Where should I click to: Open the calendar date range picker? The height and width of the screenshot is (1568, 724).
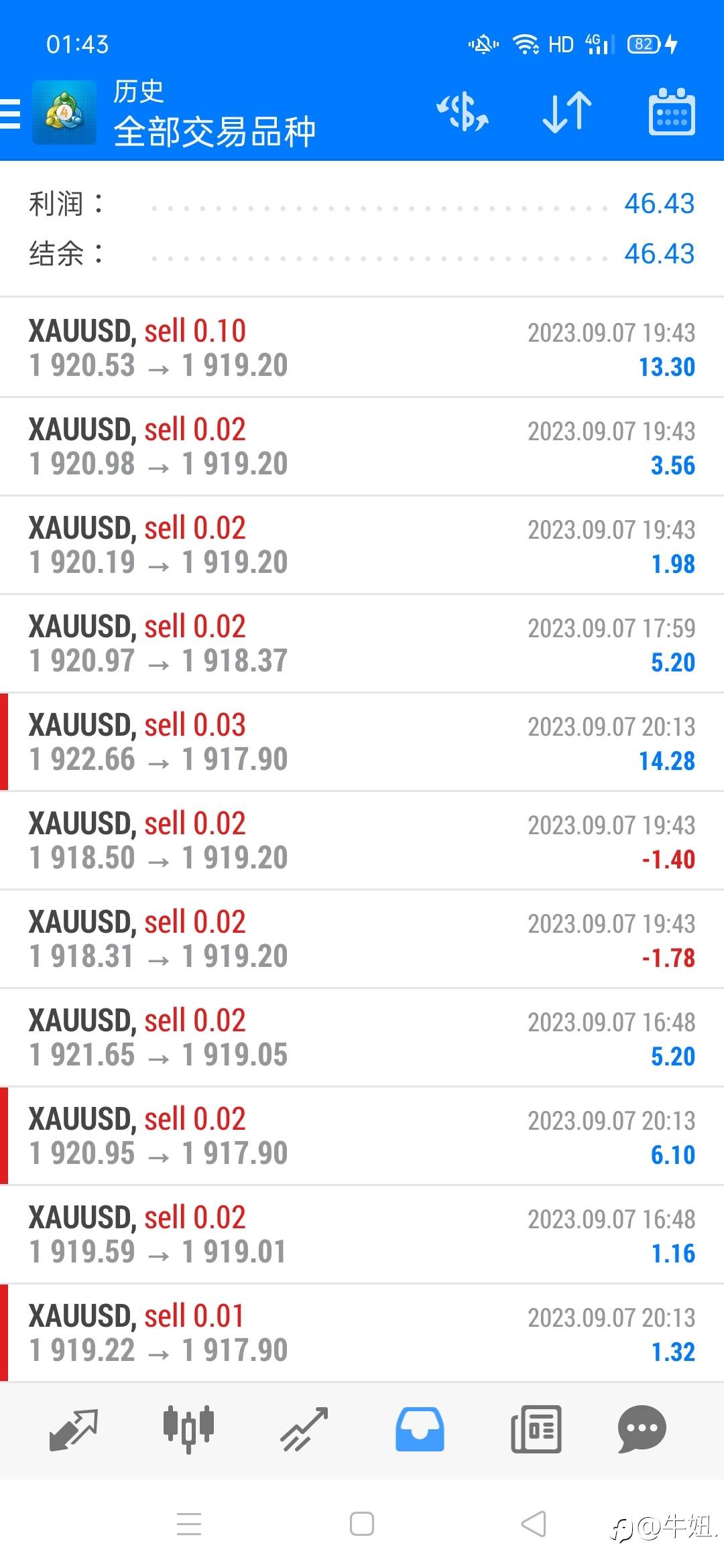(x=672, y=112)
